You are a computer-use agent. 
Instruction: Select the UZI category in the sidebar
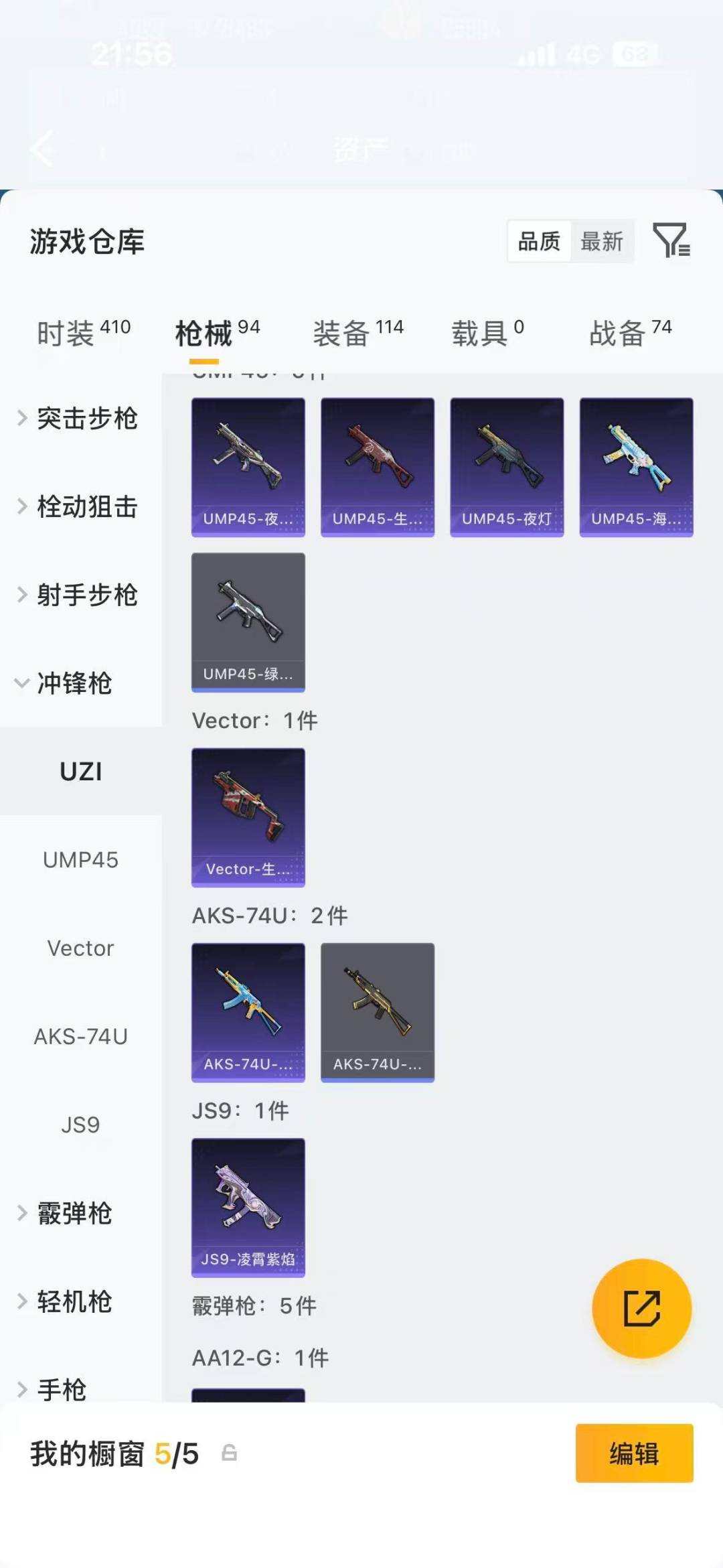82,772
